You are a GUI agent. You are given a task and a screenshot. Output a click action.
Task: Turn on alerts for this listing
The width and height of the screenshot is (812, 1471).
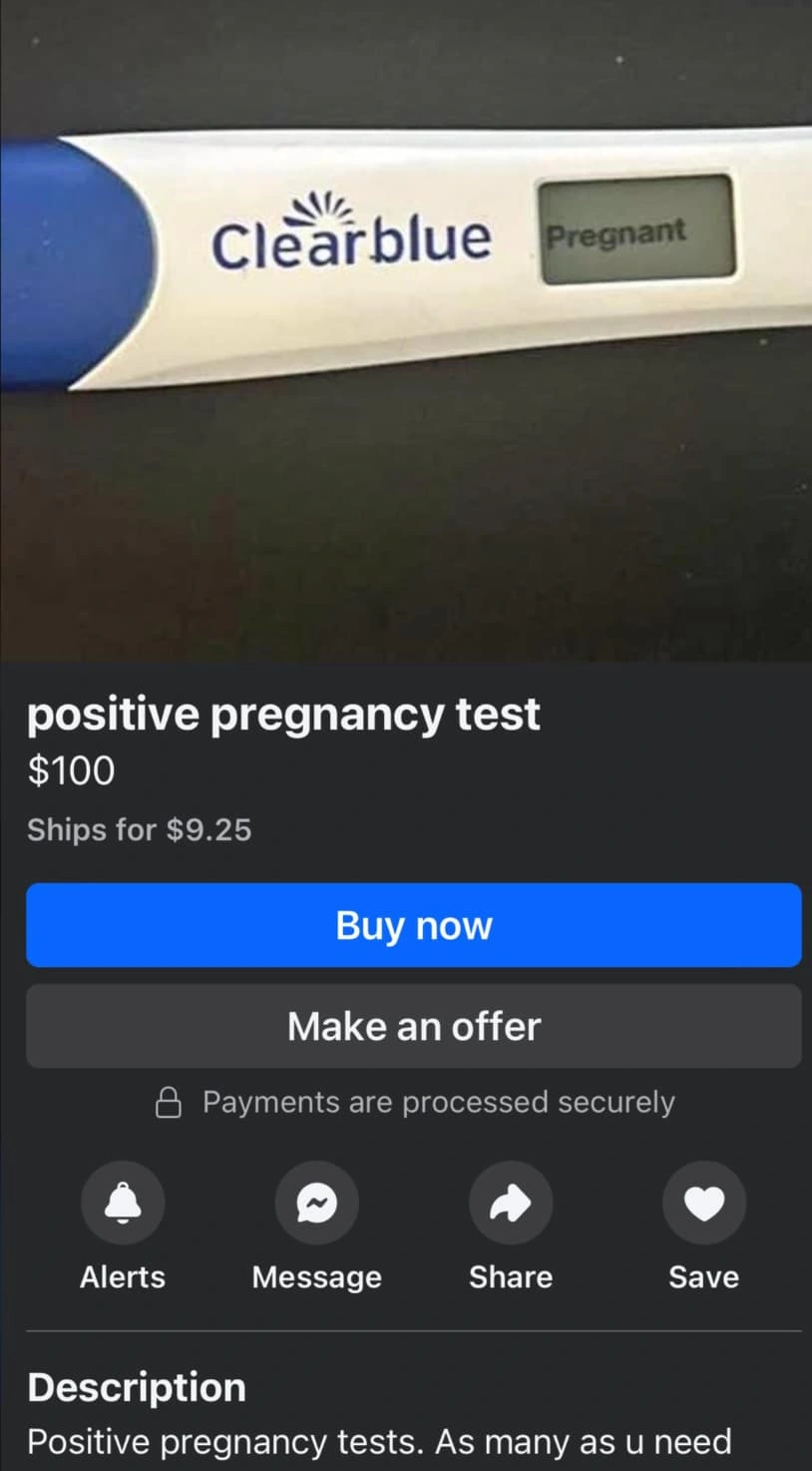click(123, 1203)
